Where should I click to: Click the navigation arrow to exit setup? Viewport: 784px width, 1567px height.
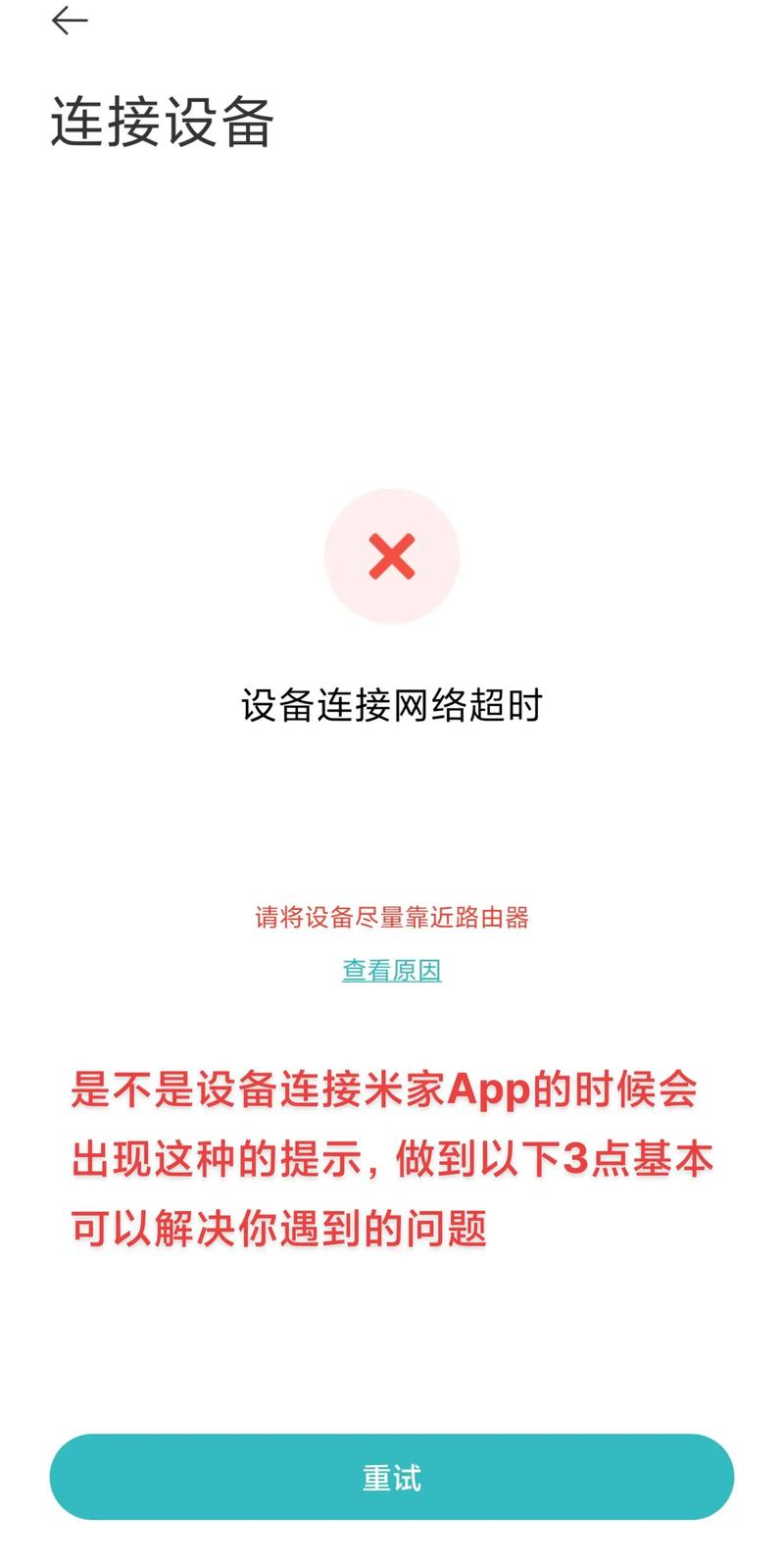tap(69, 20)
